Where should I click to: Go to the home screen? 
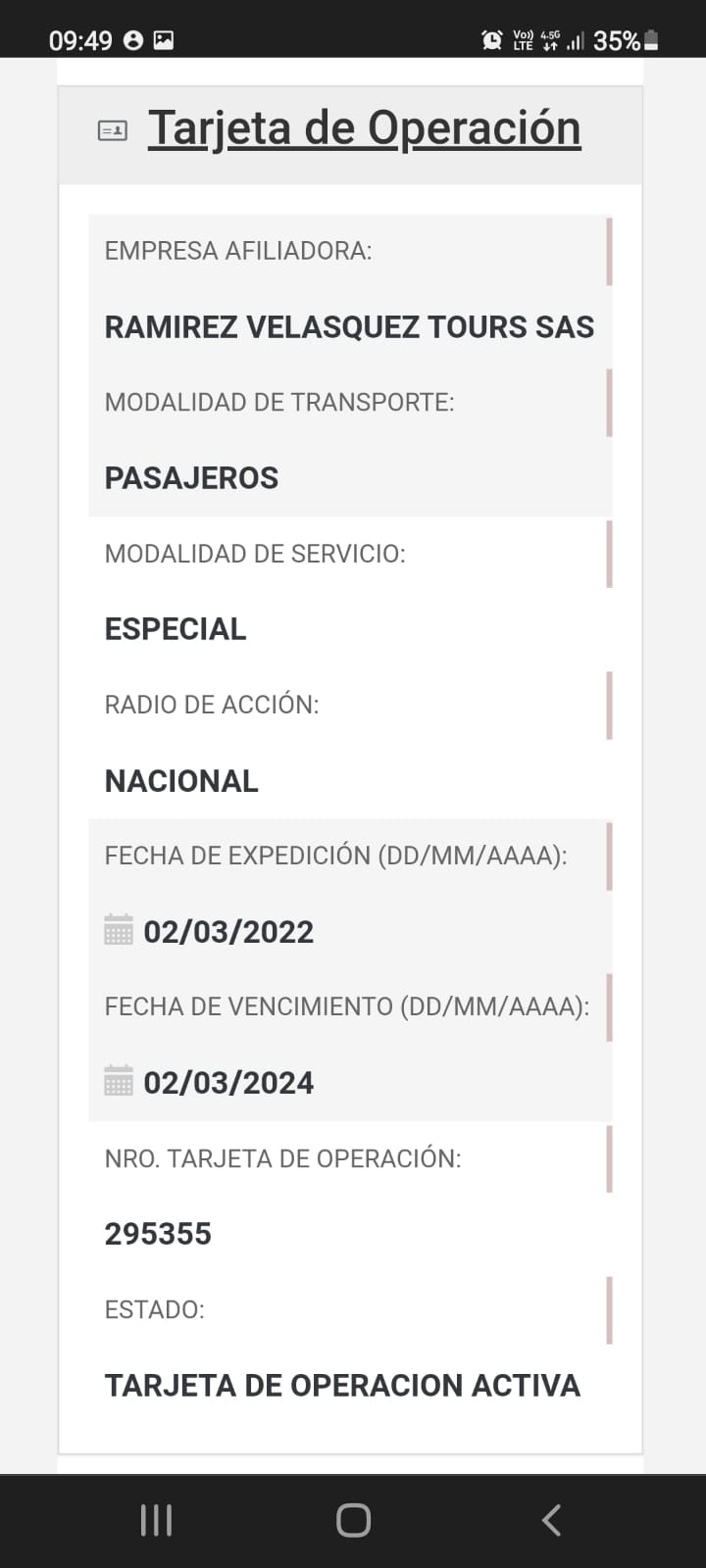pyautogui.click(x=353, y=1520)
